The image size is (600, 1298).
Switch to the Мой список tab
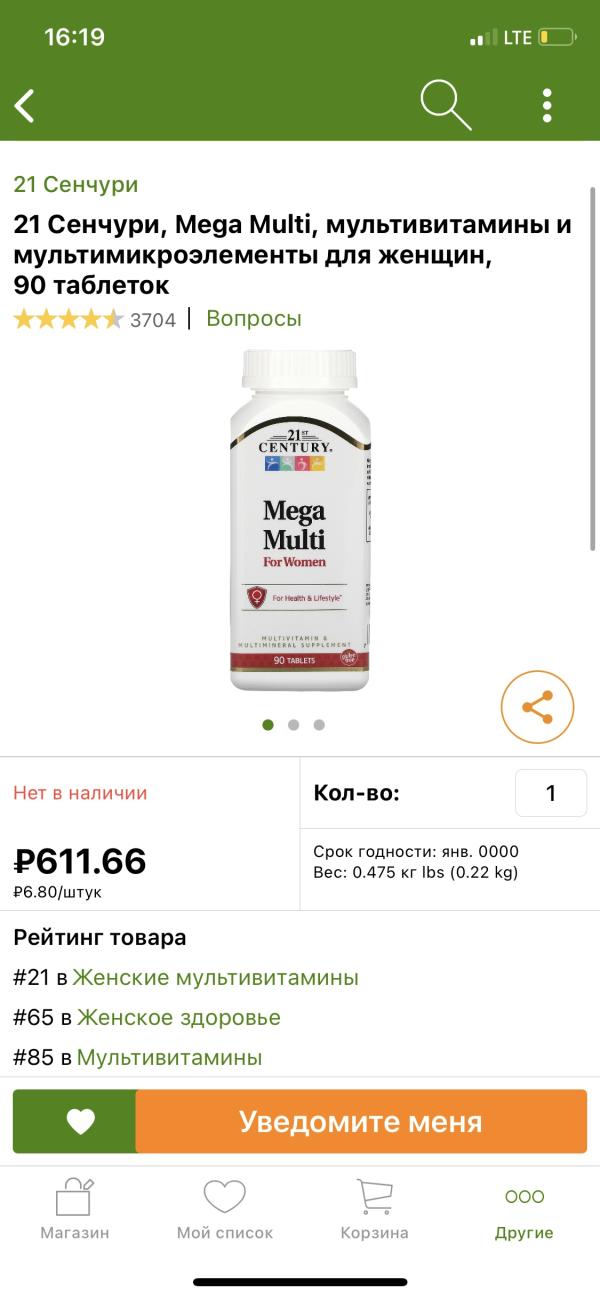click(225, 1210)
